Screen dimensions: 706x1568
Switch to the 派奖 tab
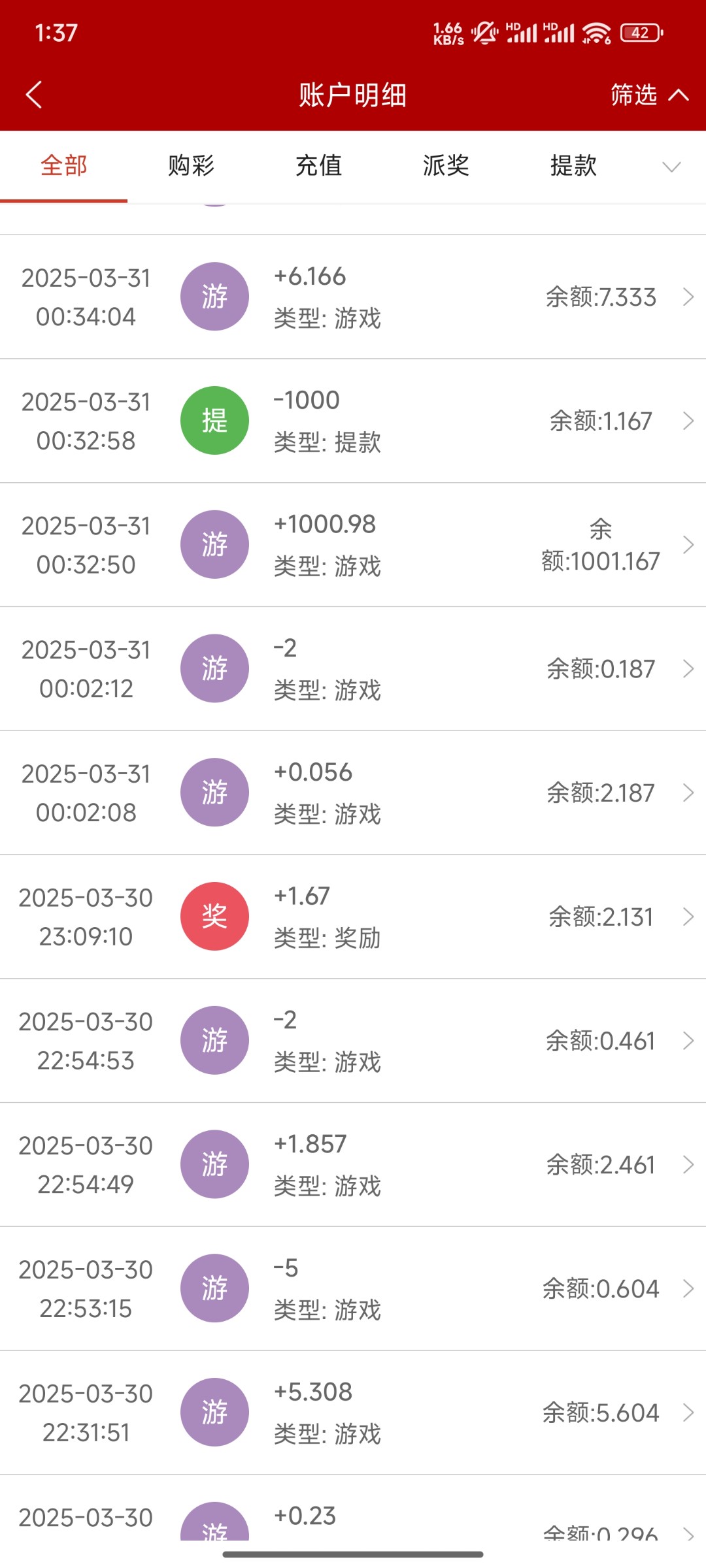coord(446,166)
